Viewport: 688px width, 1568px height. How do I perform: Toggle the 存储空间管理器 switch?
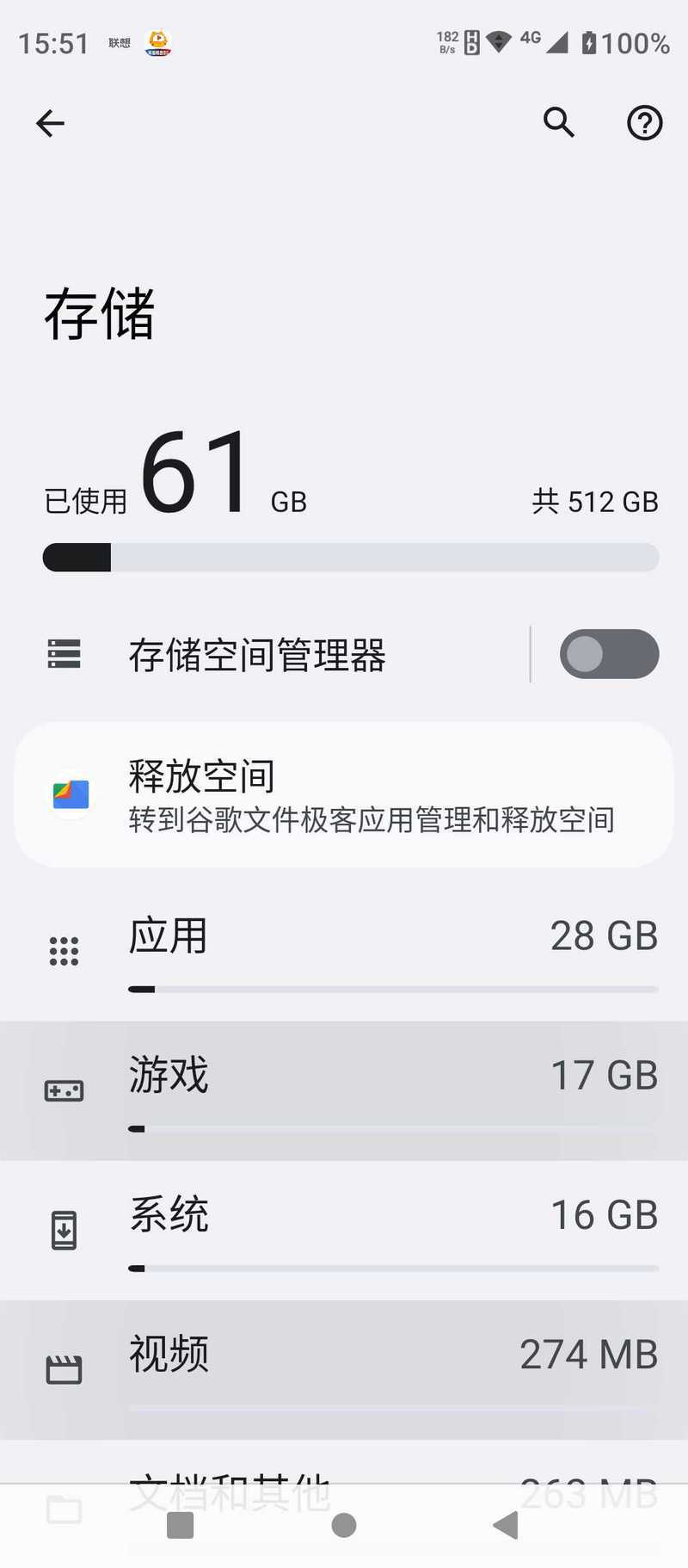[609, 654]
